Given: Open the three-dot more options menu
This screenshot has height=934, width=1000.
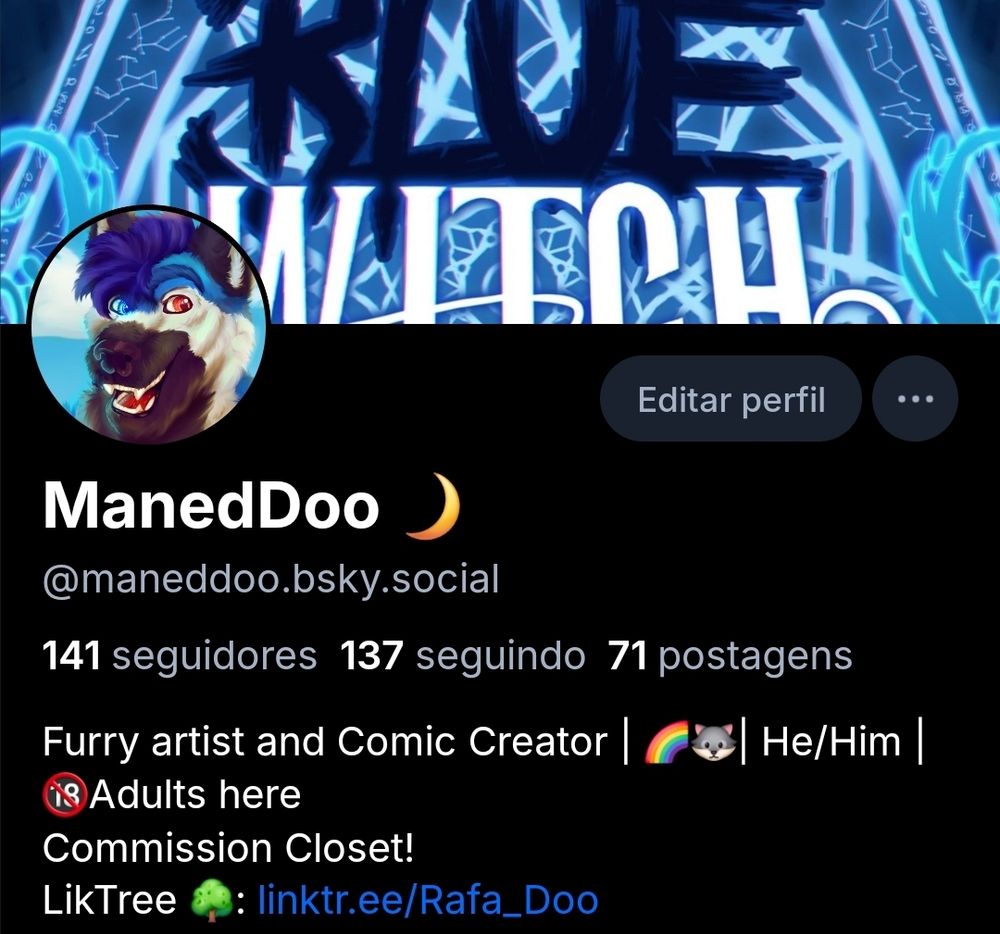Looking at the screenshot, I should [x=915, y=399].
